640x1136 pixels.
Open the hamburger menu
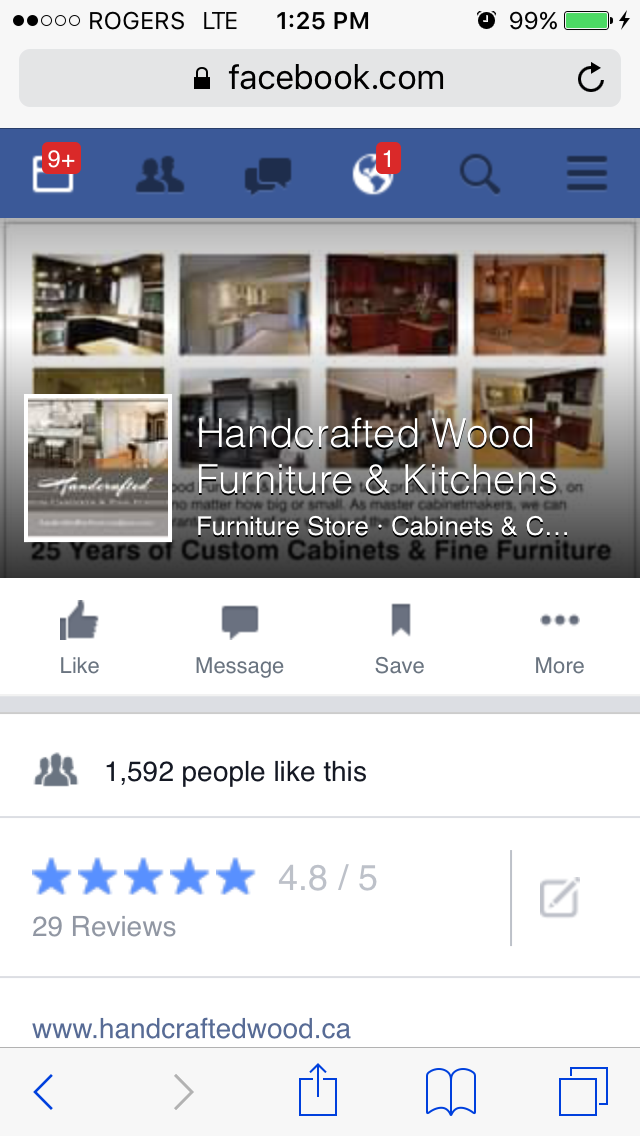pyautogui.click(x=587, y=175)
